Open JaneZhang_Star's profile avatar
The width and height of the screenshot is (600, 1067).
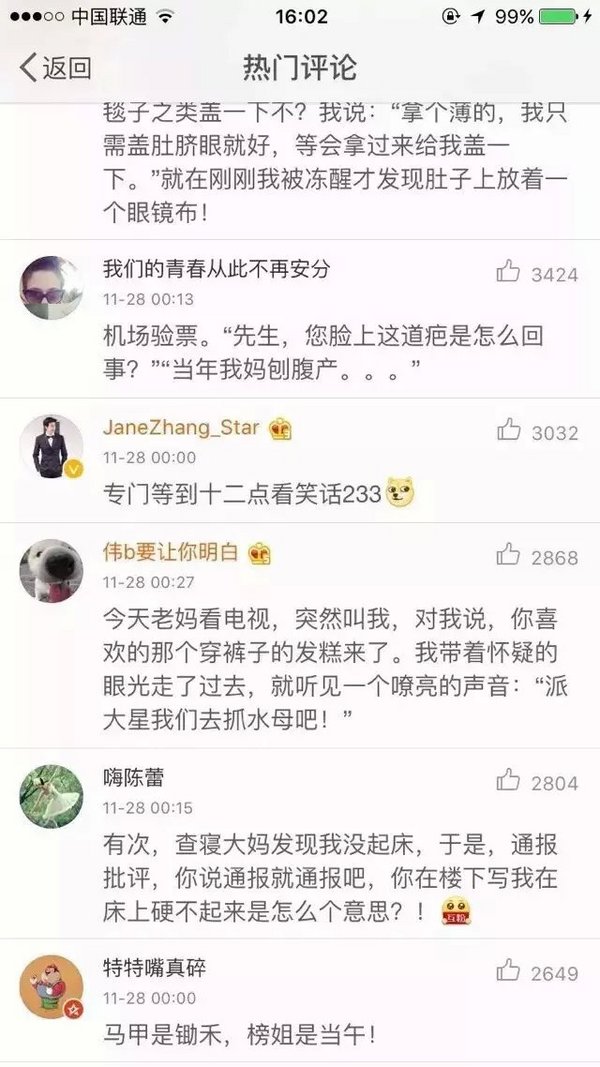click(x=51, y=447)
